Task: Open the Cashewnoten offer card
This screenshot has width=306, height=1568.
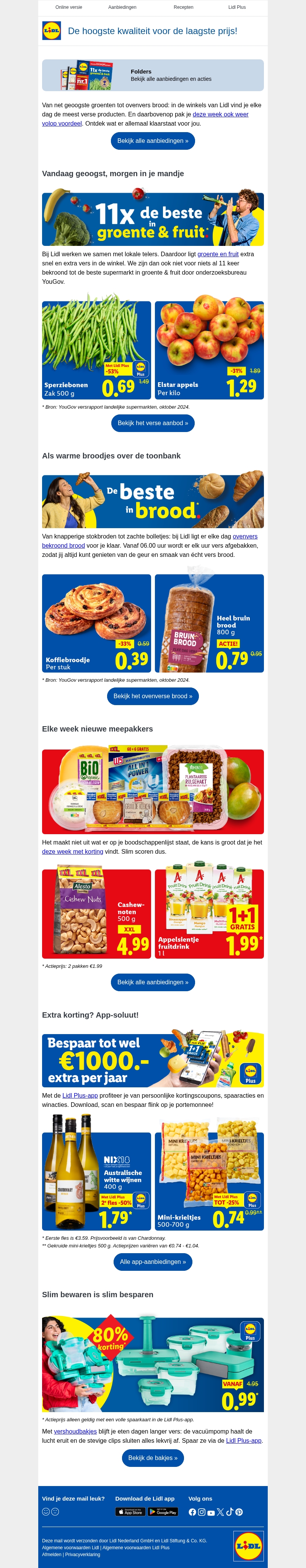Action: 96,914
